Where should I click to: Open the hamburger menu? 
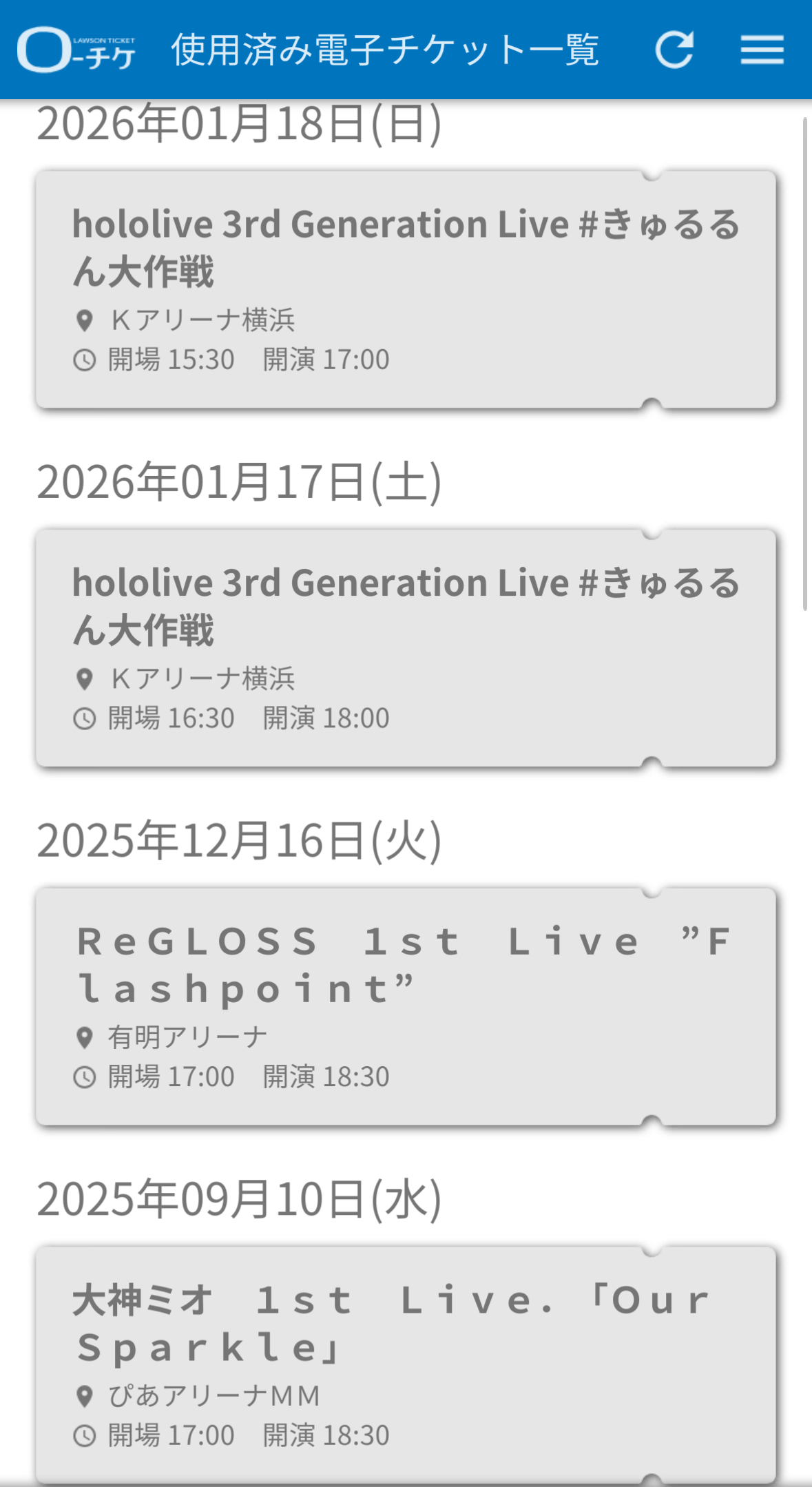coord(762,50)
